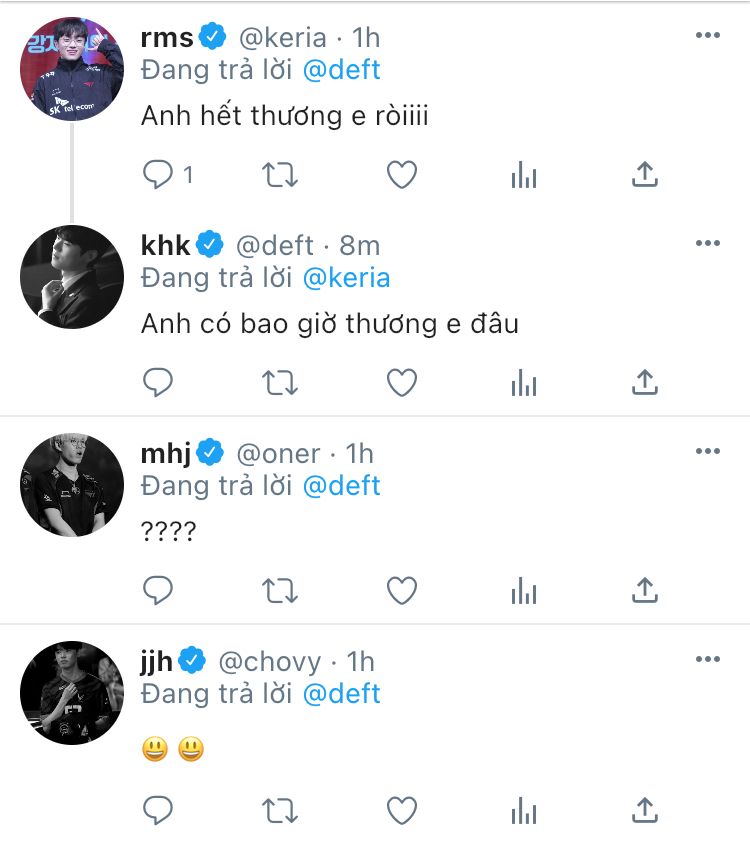Share @keria's tweet

(x=645, y=176)
